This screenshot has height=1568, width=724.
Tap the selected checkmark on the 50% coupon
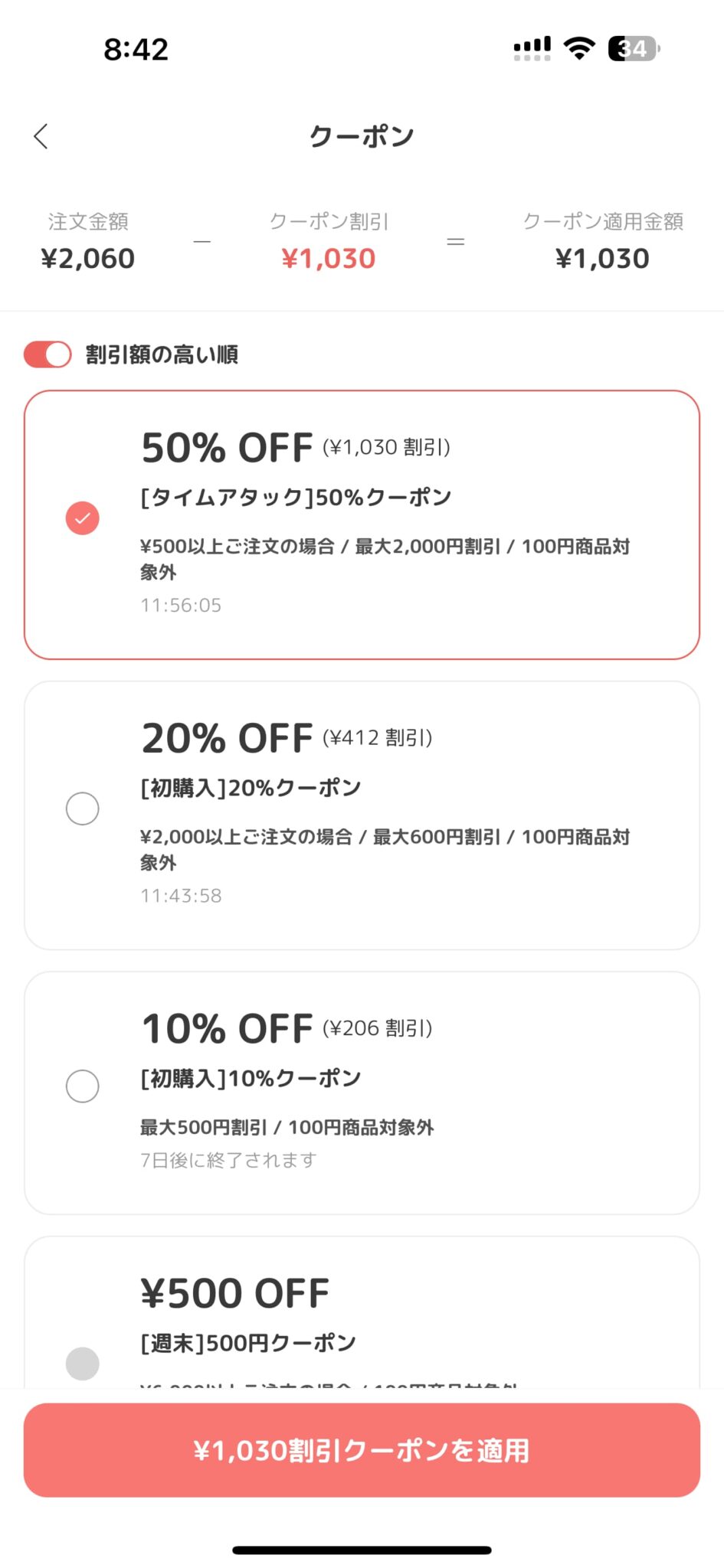(x=82, y=518)
